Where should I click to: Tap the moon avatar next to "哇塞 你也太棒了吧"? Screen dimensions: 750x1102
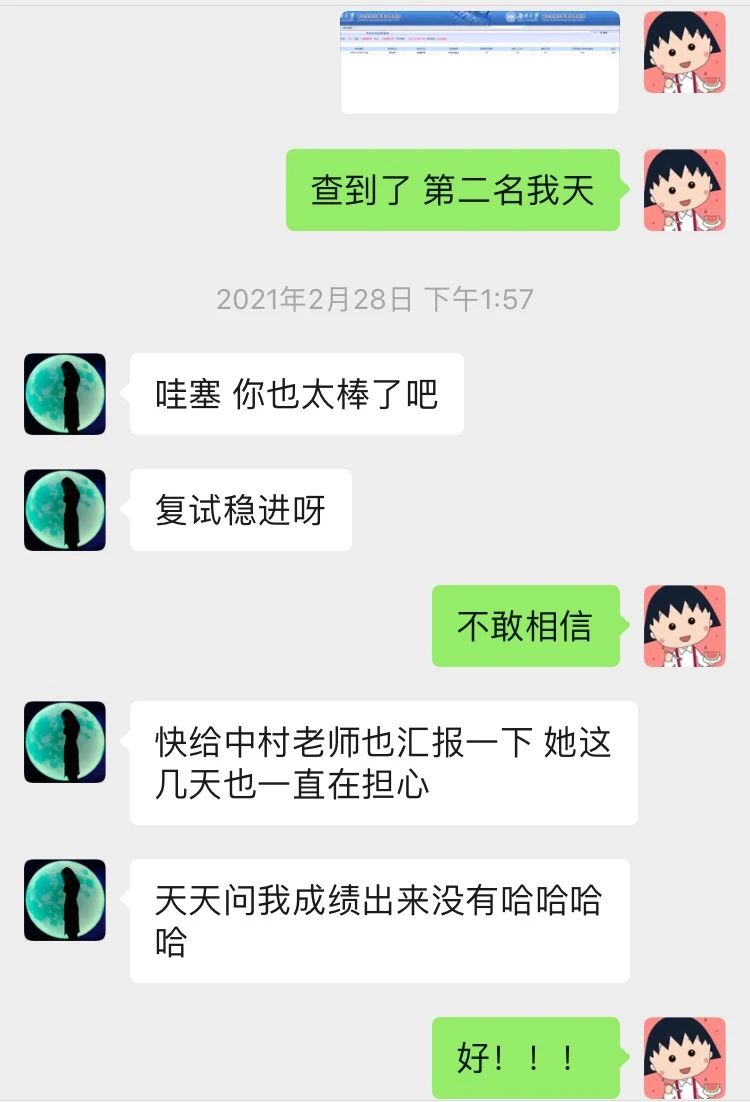[x=65, y=394]
